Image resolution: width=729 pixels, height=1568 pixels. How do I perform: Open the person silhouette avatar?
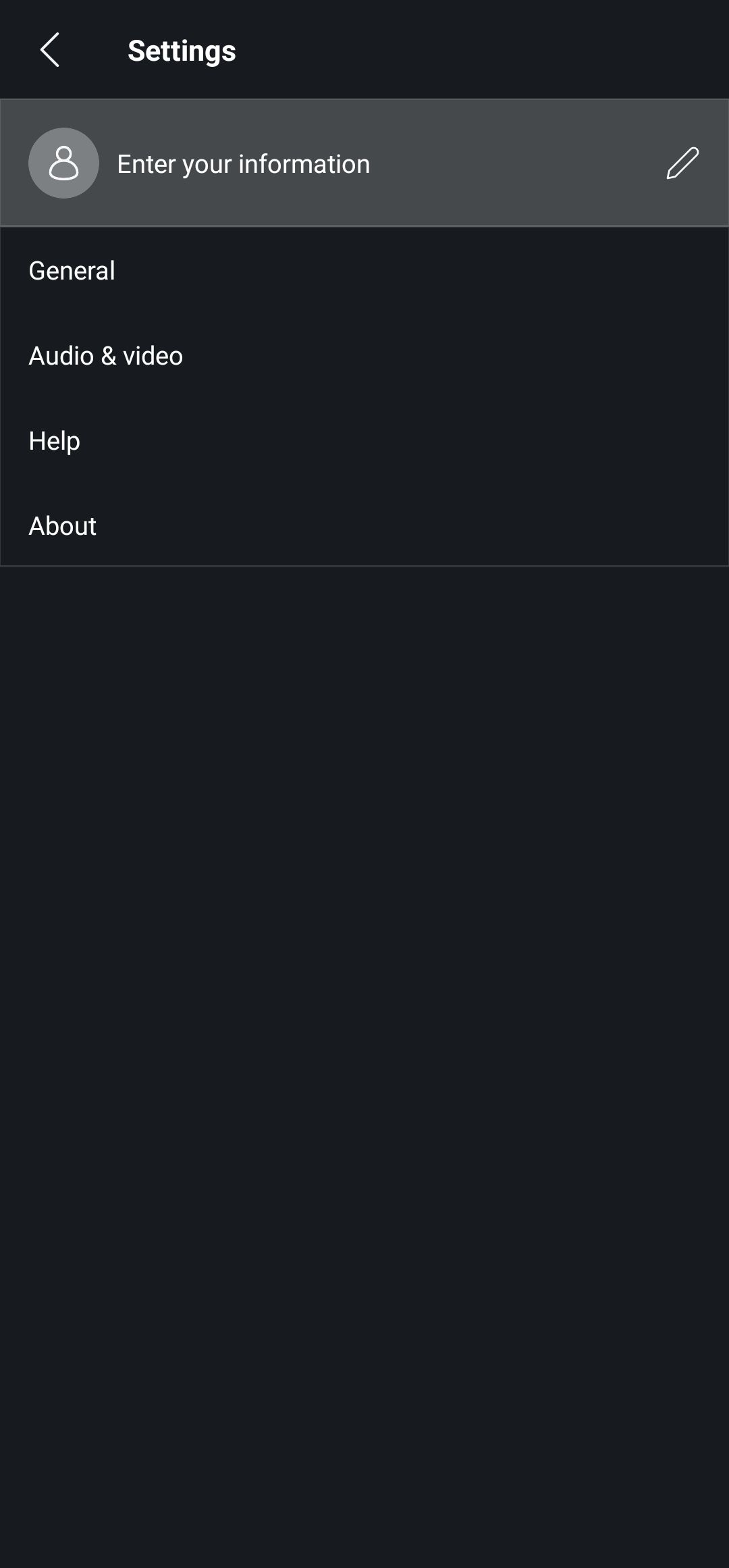coord(63,163)
